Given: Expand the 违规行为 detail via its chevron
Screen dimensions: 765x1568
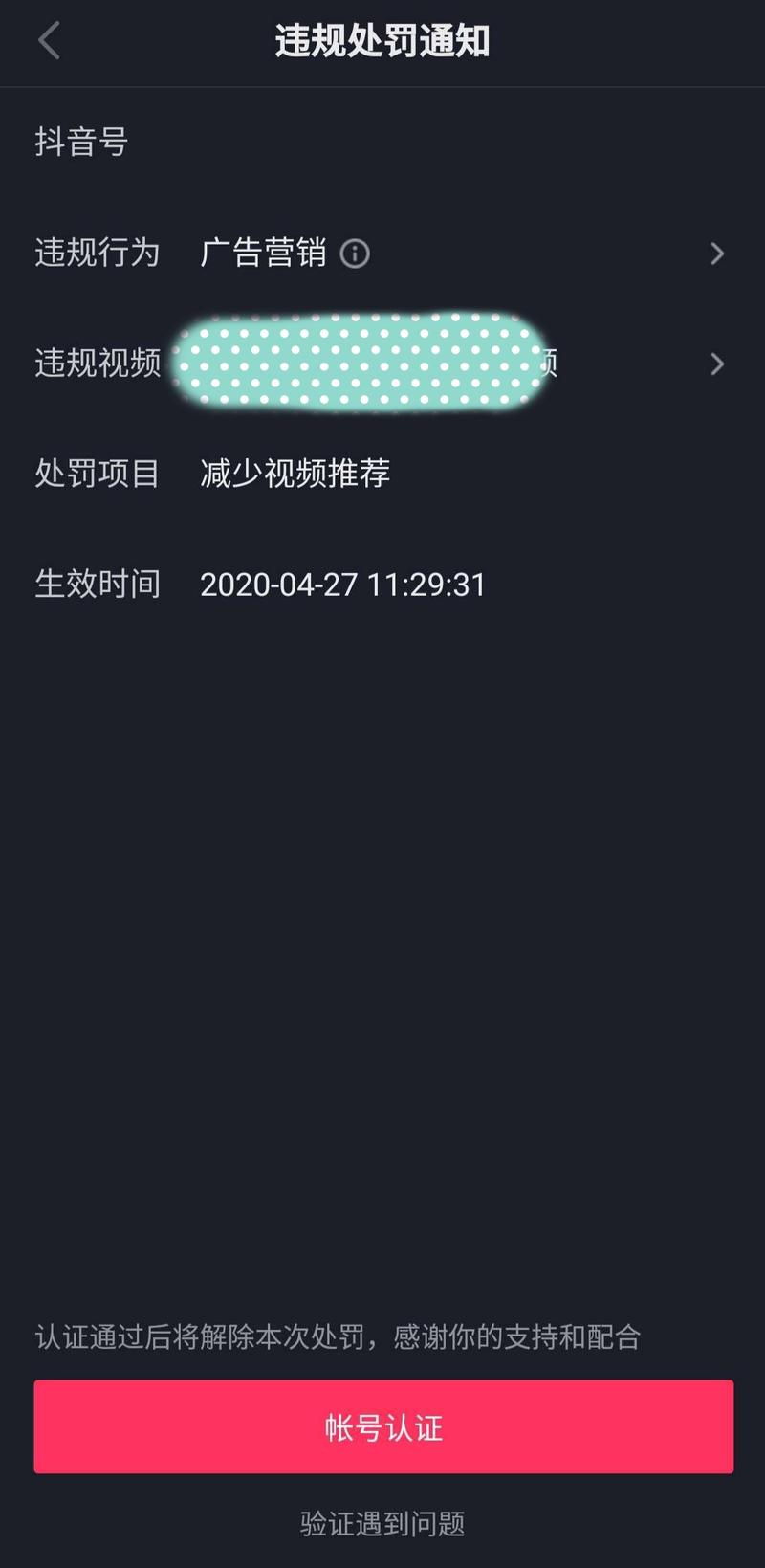Looking at the screenshot, I should pyautogui.click(x=716, y=254).
